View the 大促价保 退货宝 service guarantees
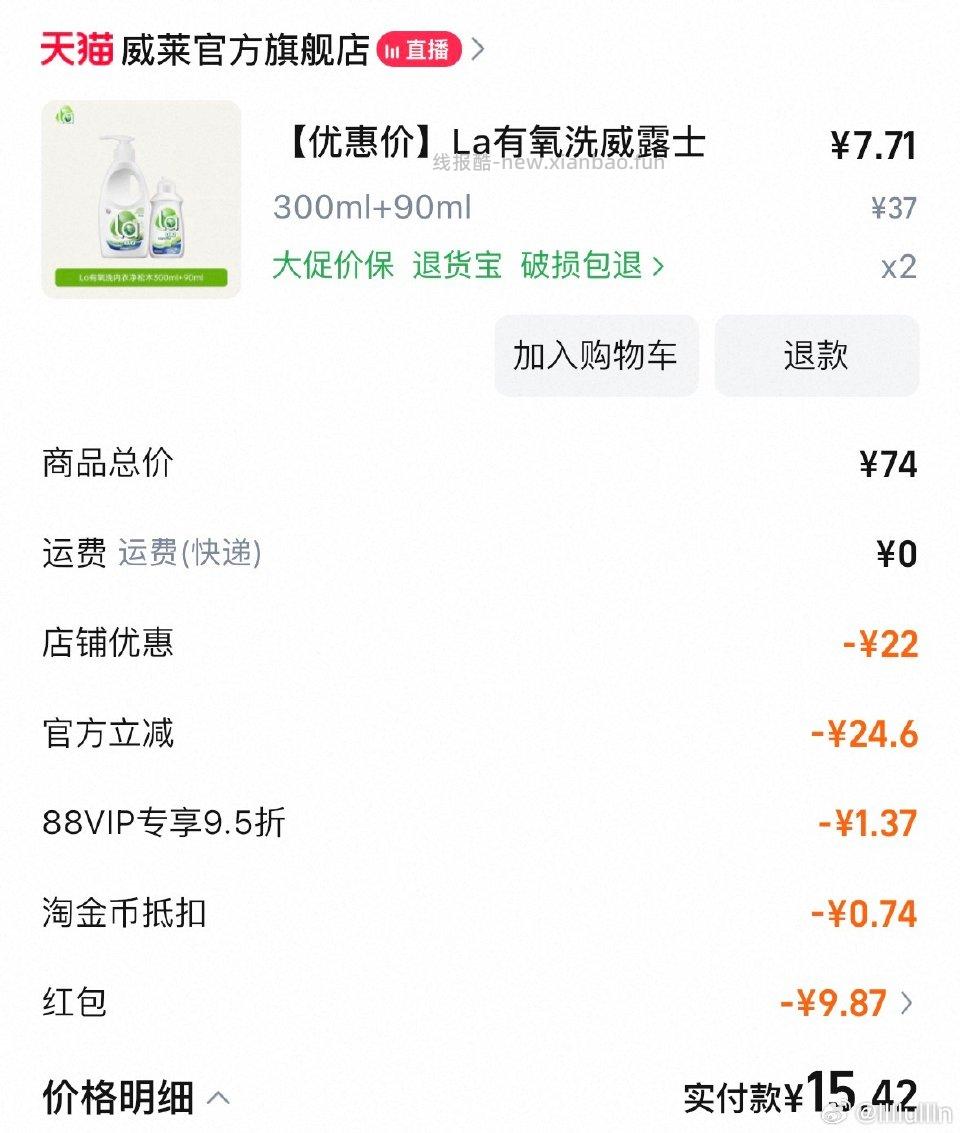Screen dimensions: 960x1133 [x=468, y=266]
